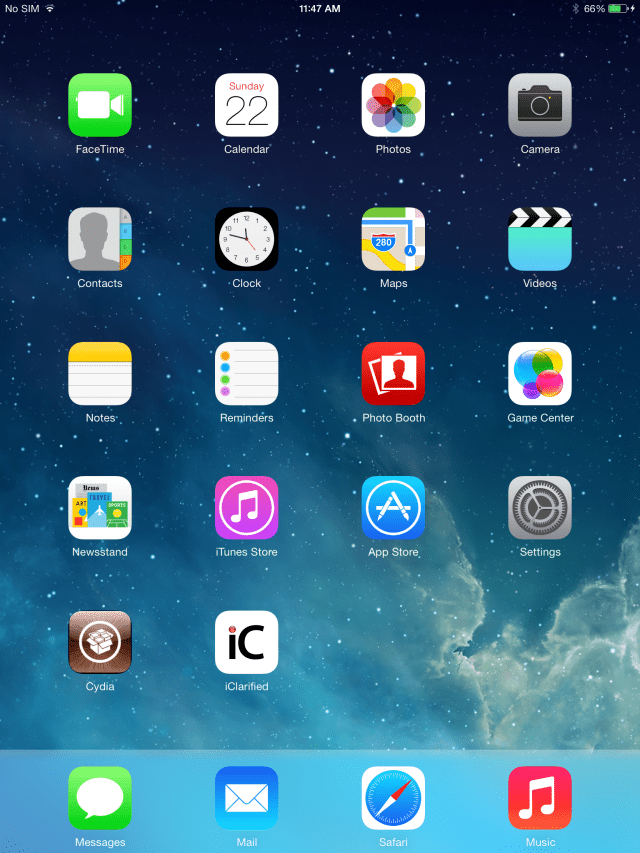Open the Newsstand folder
640x853 pixels.
coord(100,508)
